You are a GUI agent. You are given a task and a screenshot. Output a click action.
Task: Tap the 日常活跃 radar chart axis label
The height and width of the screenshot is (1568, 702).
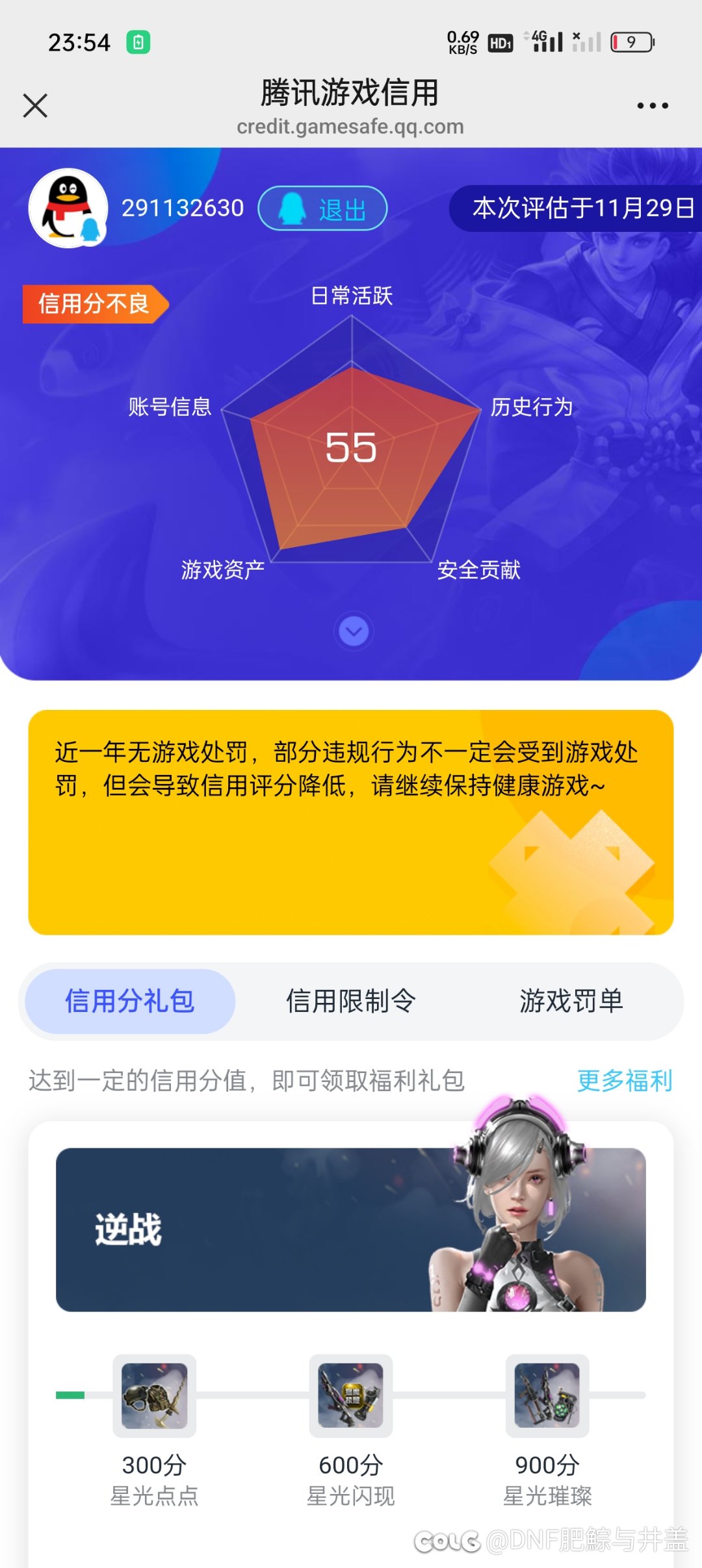(353, 296)
